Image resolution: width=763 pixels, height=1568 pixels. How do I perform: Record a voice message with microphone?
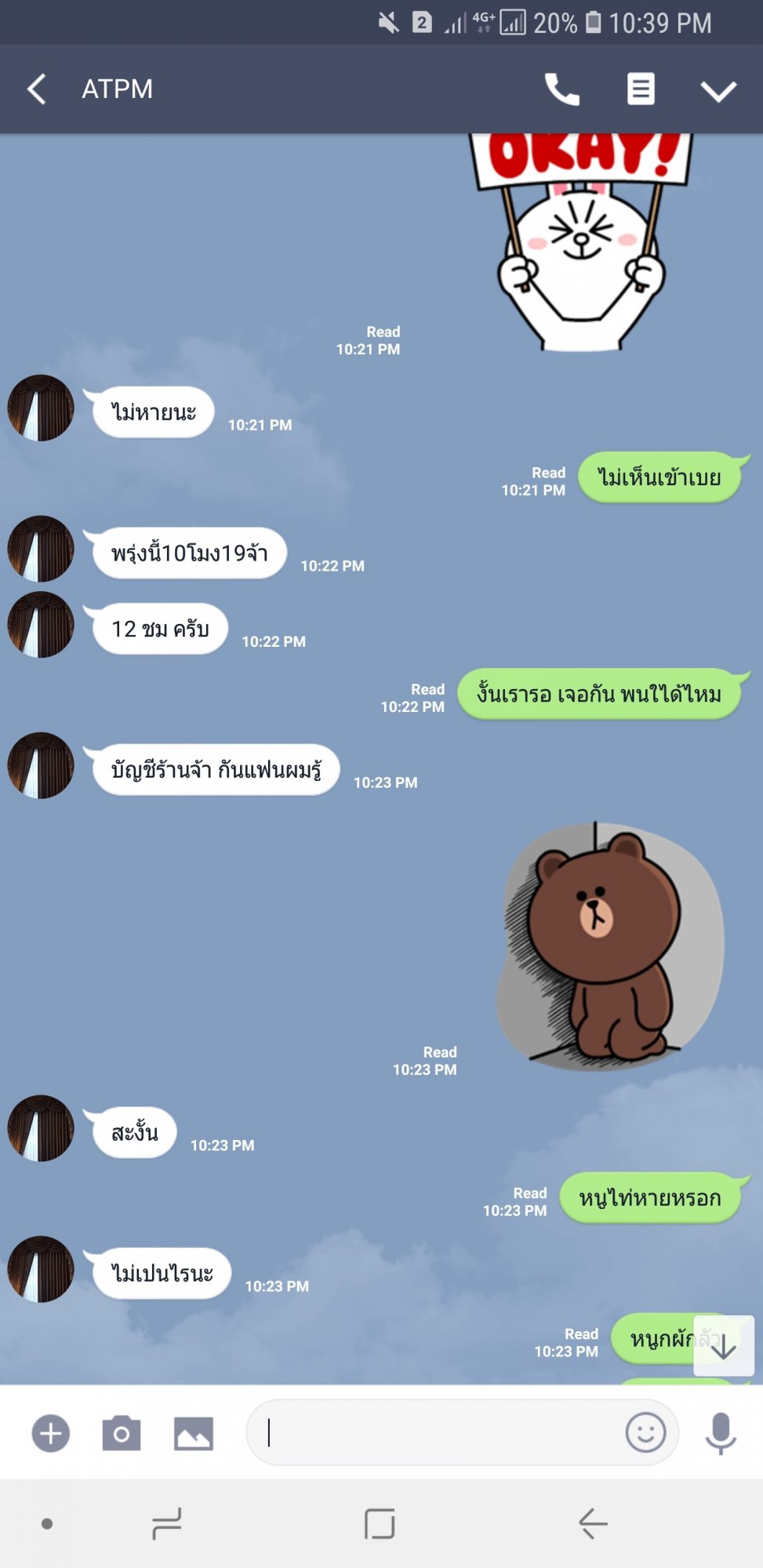[x=721, y=1434]
